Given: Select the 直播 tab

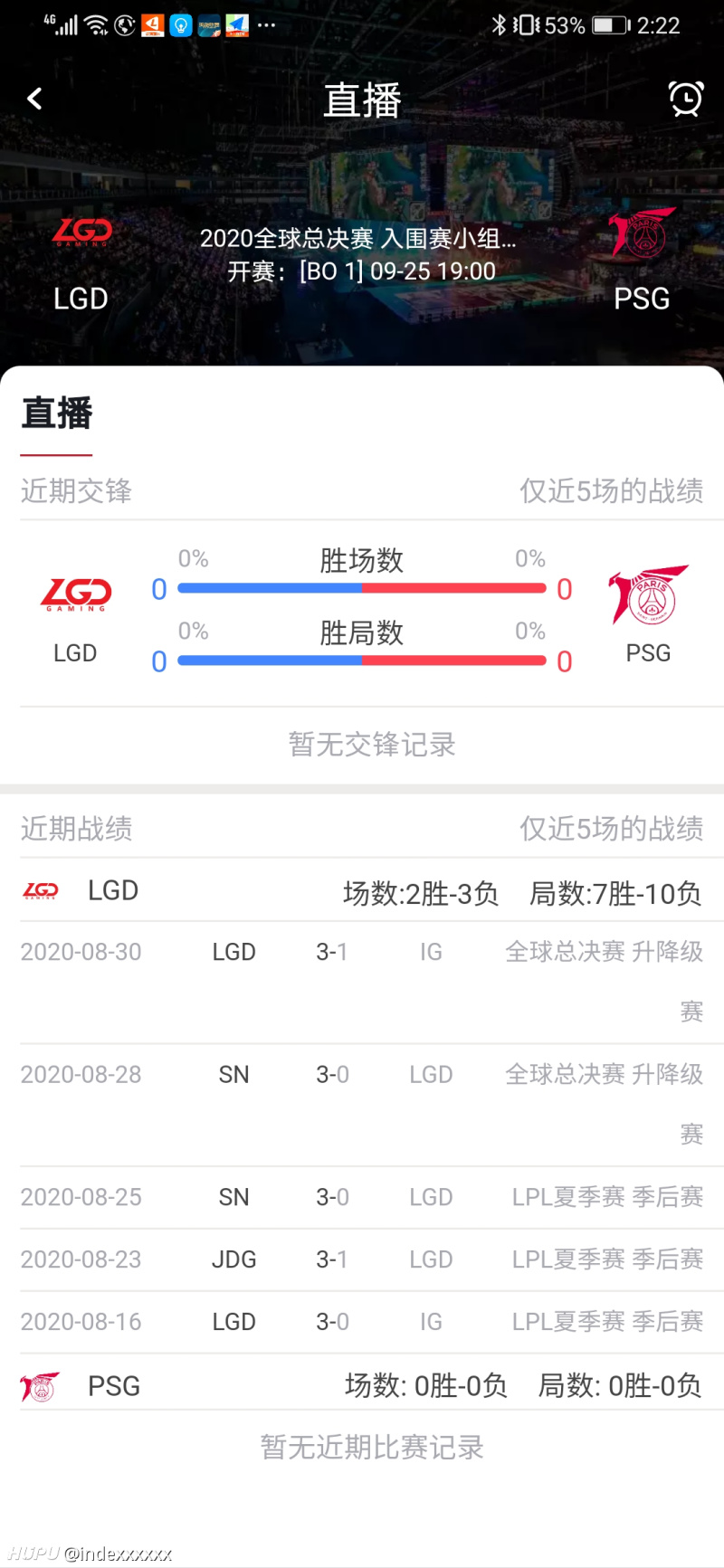Looking at the screenshot, I should [57, 414].
